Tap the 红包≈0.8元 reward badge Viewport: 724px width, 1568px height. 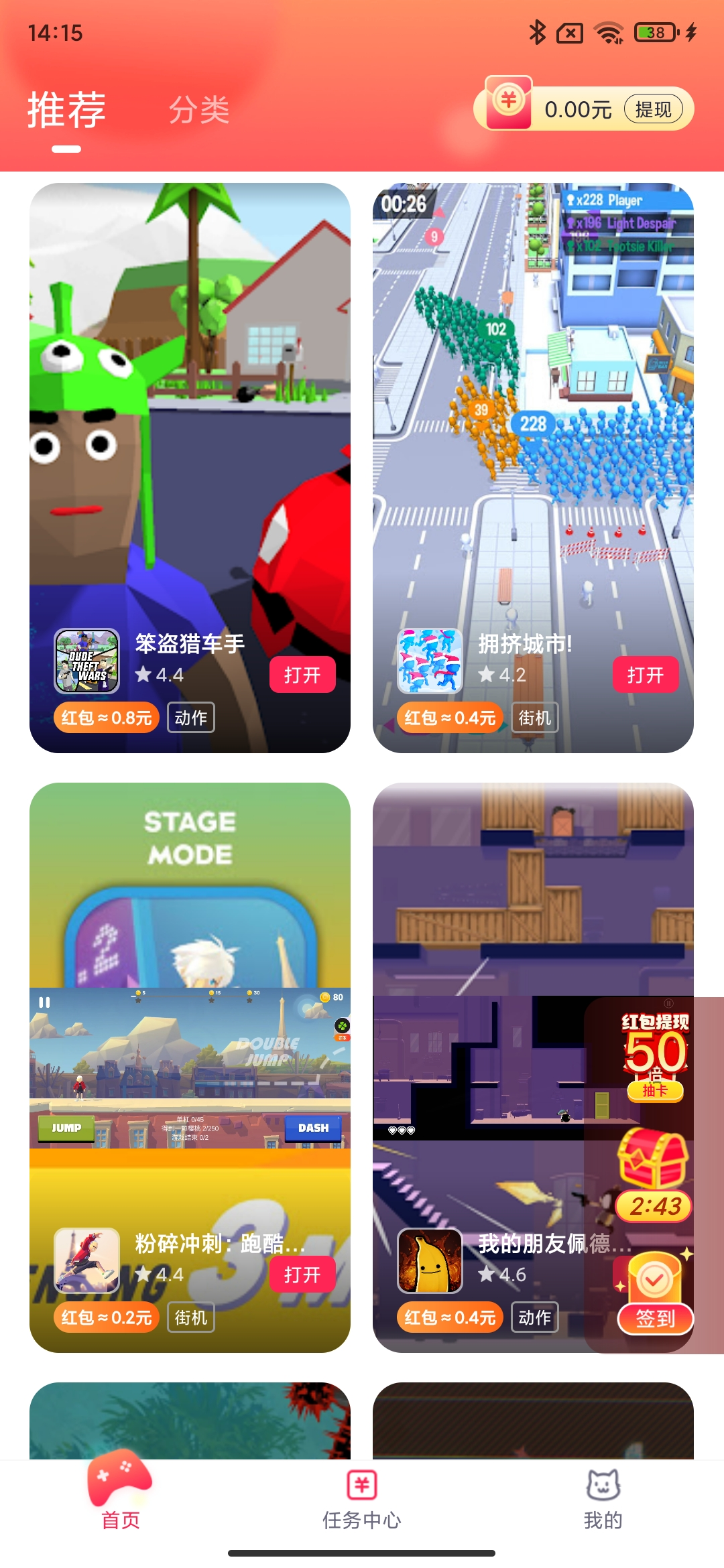pos(107,718)
